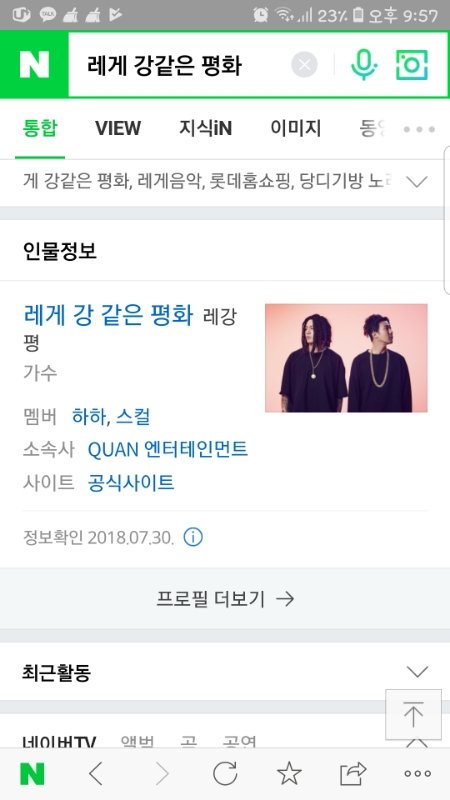The width and height of the screenshot is (450, 800).
Task: Open member 하하's profile
Action: (x=89, y=417)
